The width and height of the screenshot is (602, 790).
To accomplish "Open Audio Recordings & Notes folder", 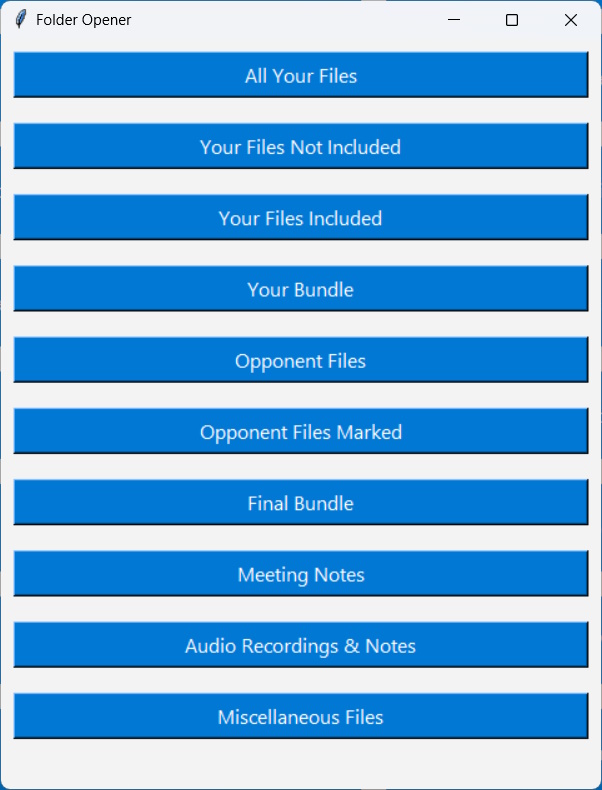I will coord(300,645).
